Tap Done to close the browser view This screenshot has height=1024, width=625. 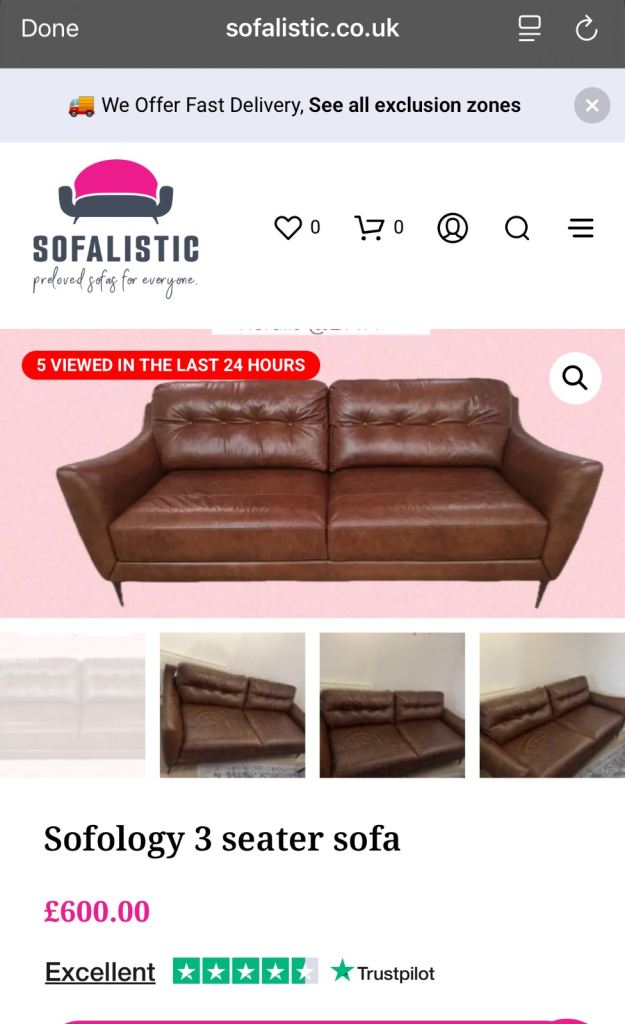(50, 28)
